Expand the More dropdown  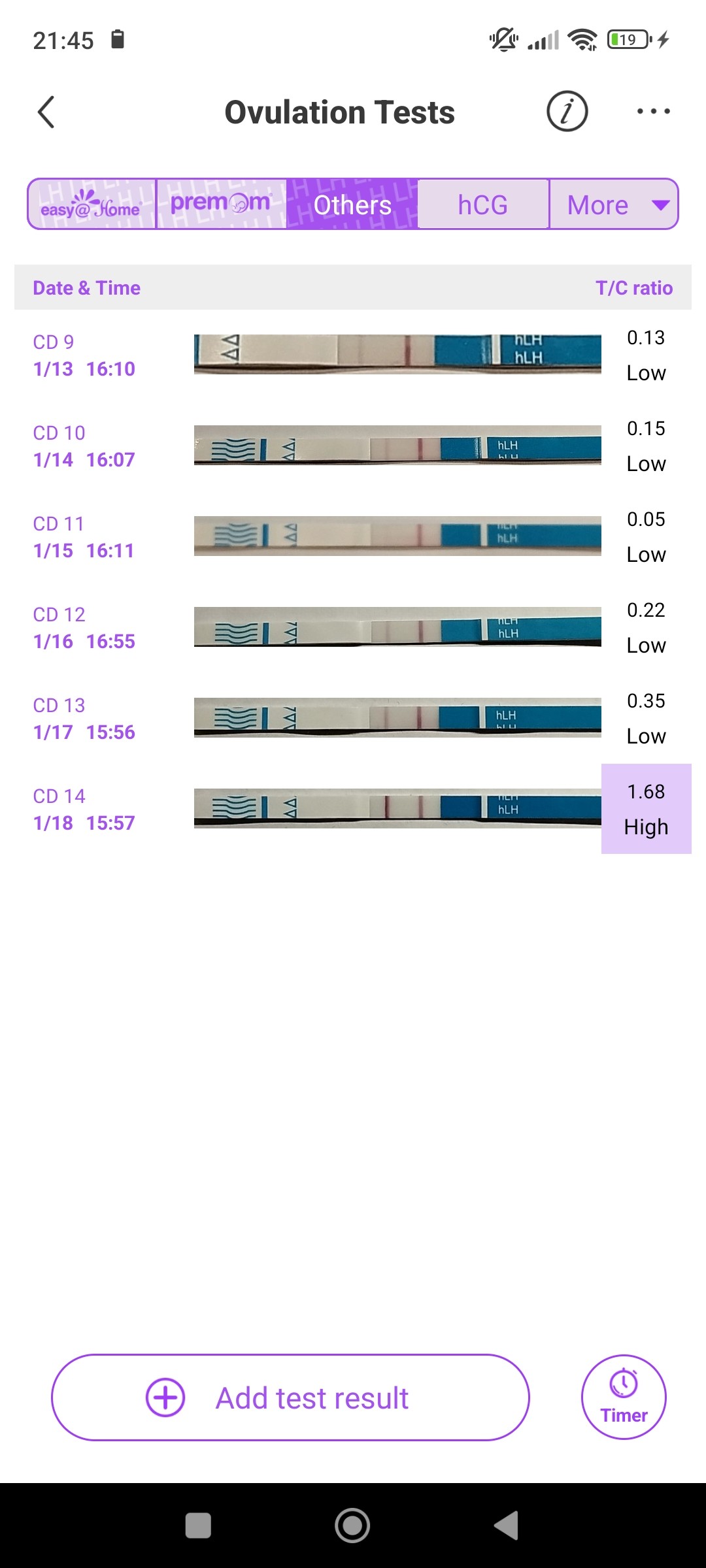pos(614,204)
